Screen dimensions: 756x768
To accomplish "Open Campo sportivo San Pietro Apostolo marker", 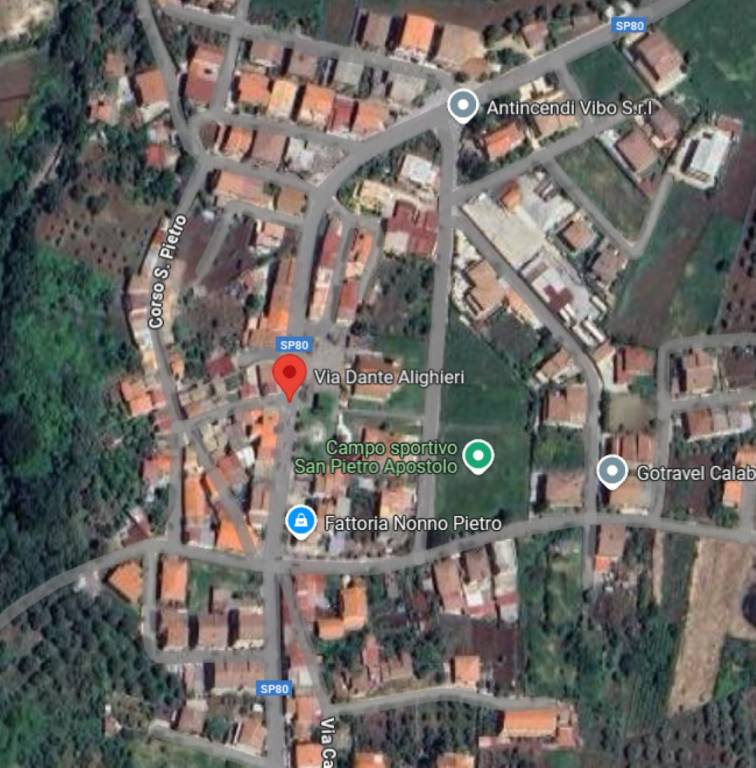I will click(480, 457).
